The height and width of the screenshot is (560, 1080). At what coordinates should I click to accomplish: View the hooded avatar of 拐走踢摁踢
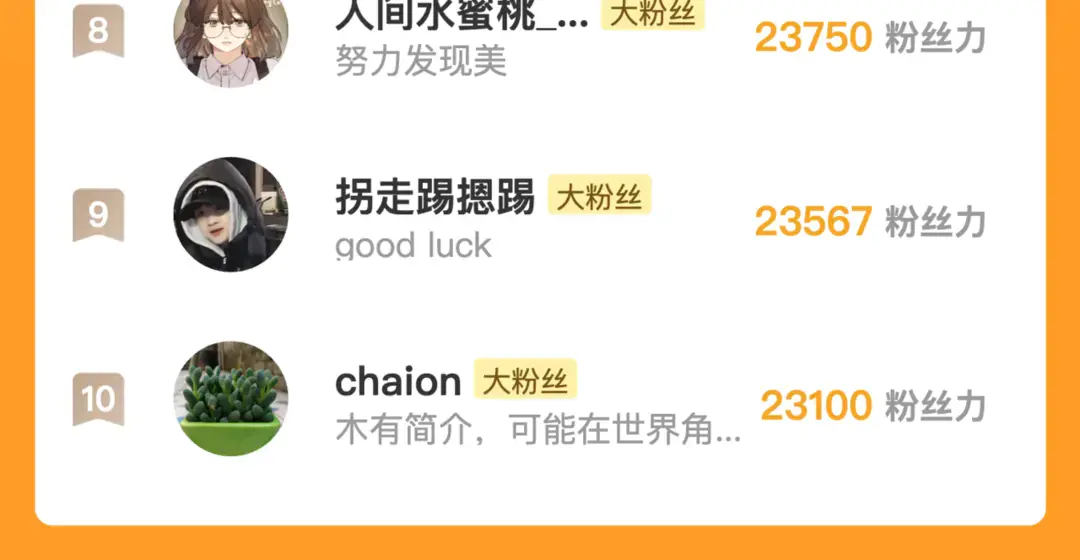click(231, 214)
